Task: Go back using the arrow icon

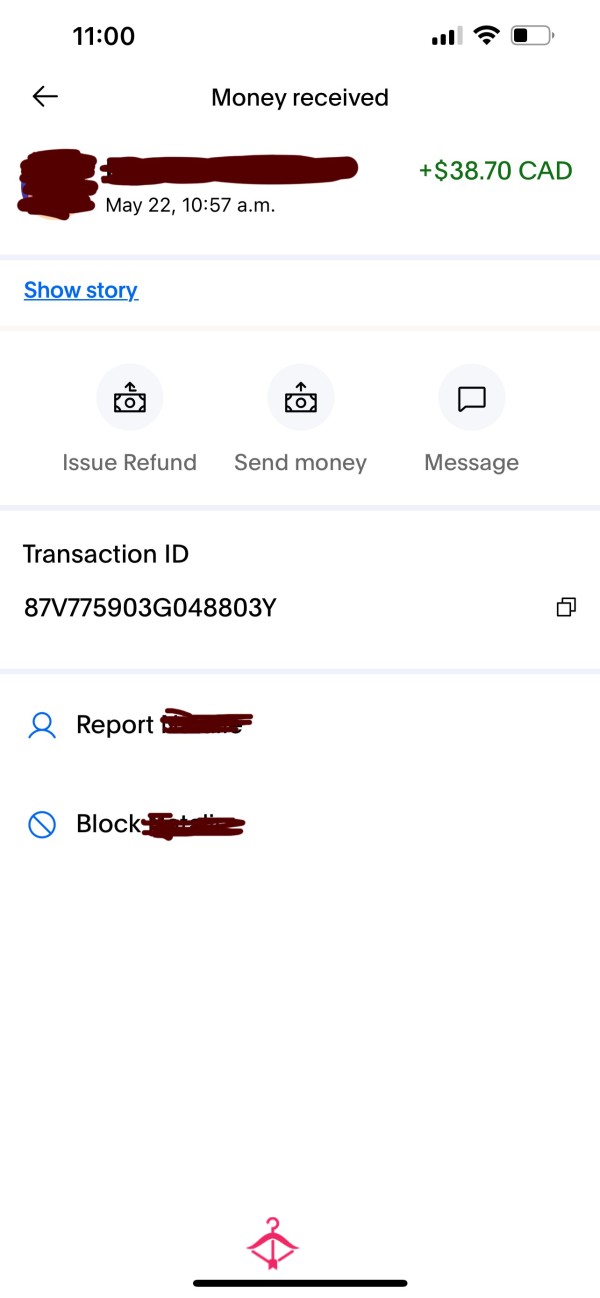Action: tap(45, 96)
